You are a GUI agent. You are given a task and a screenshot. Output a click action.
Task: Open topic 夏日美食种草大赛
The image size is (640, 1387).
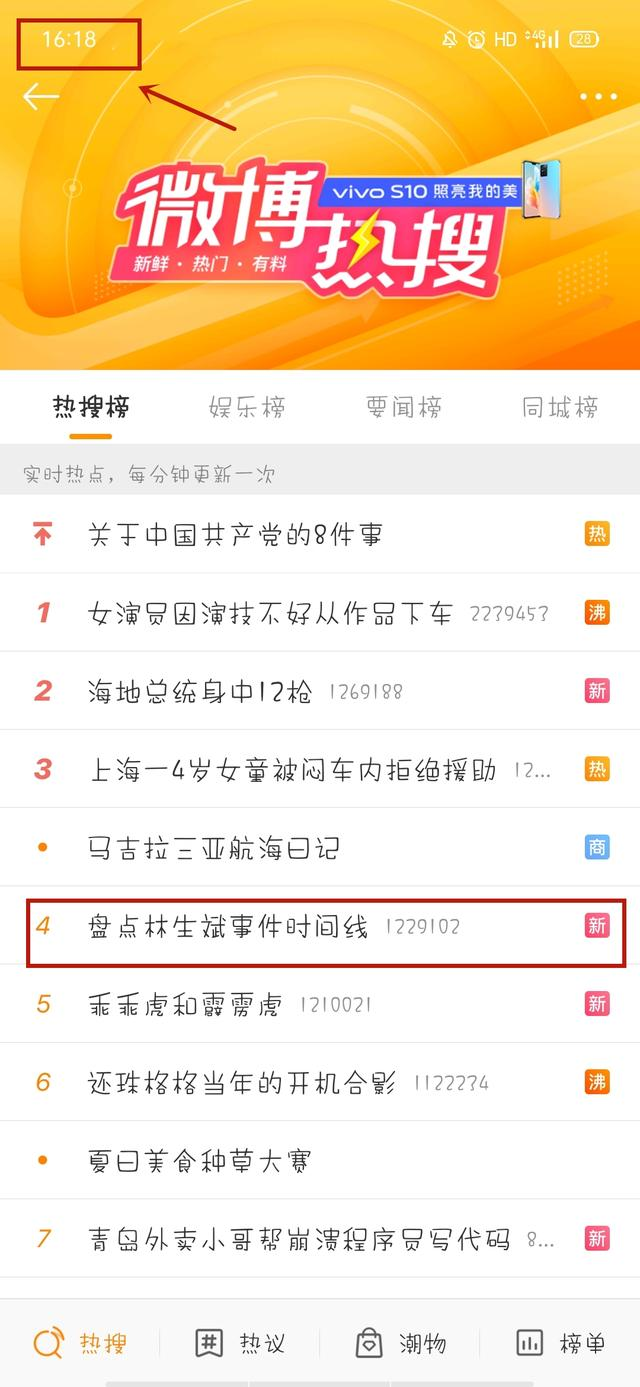coord(200,1161)
